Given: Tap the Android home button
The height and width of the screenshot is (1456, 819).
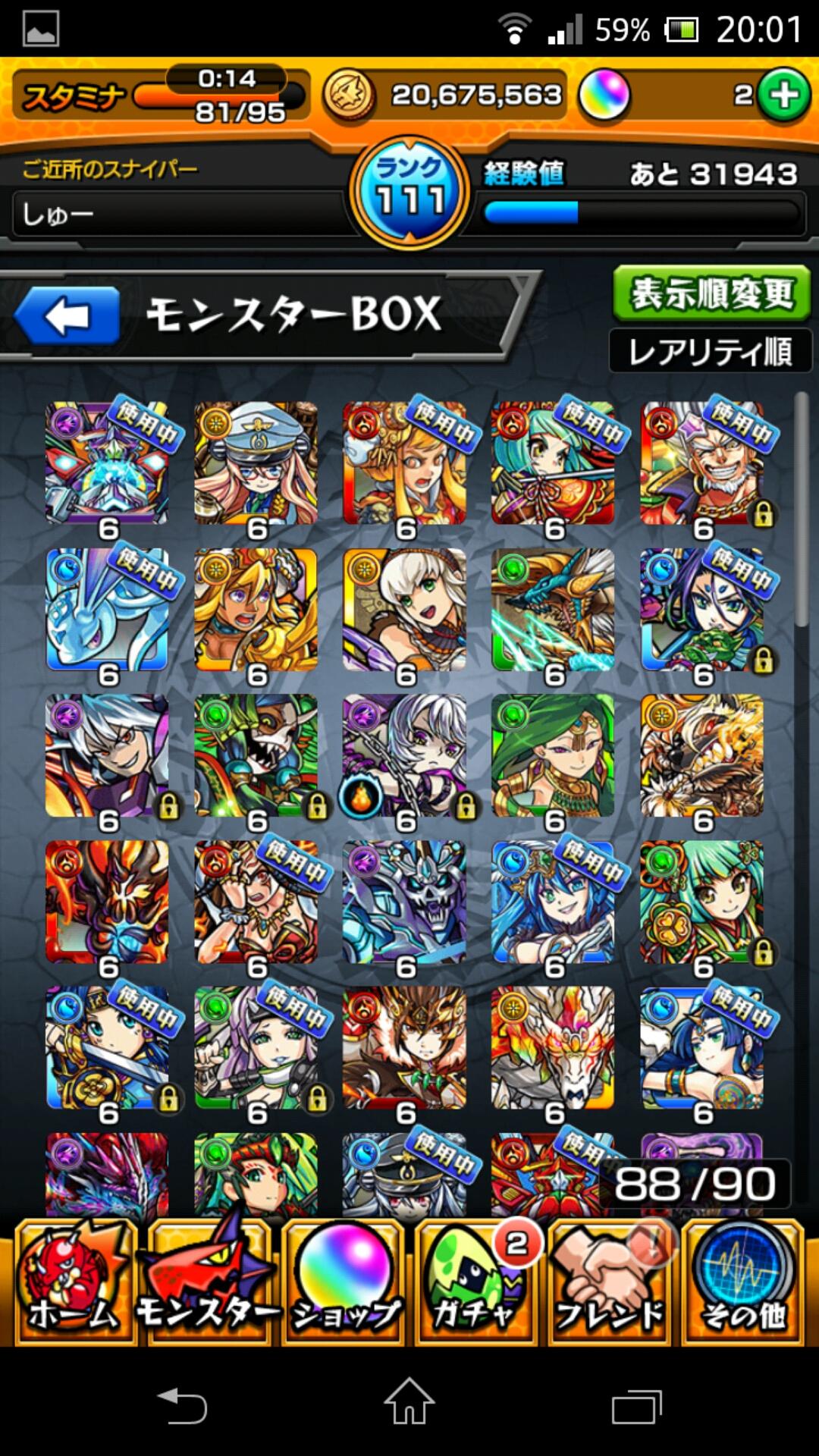Looking at the screenshot, I should tap(409, 1403).
